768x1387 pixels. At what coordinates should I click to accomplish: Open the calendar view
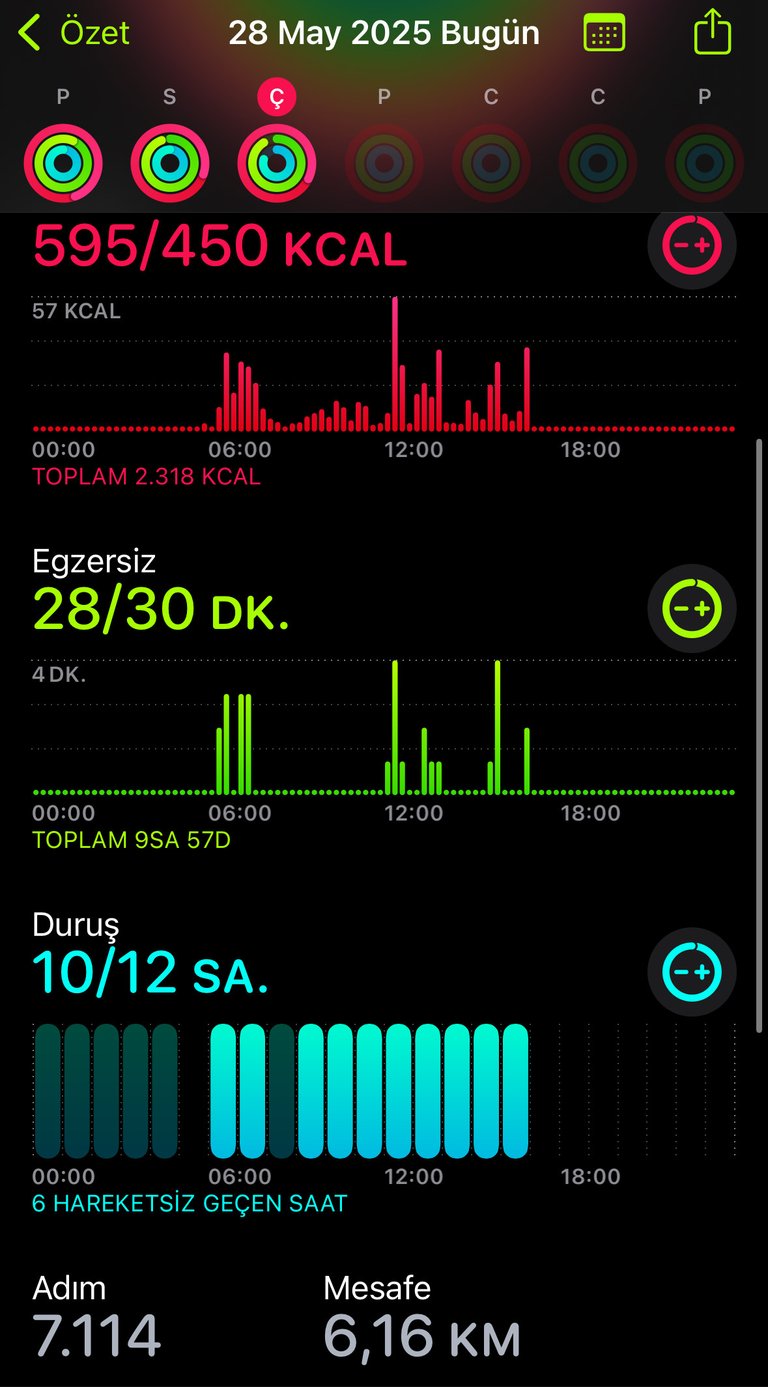tap(604, 33)
